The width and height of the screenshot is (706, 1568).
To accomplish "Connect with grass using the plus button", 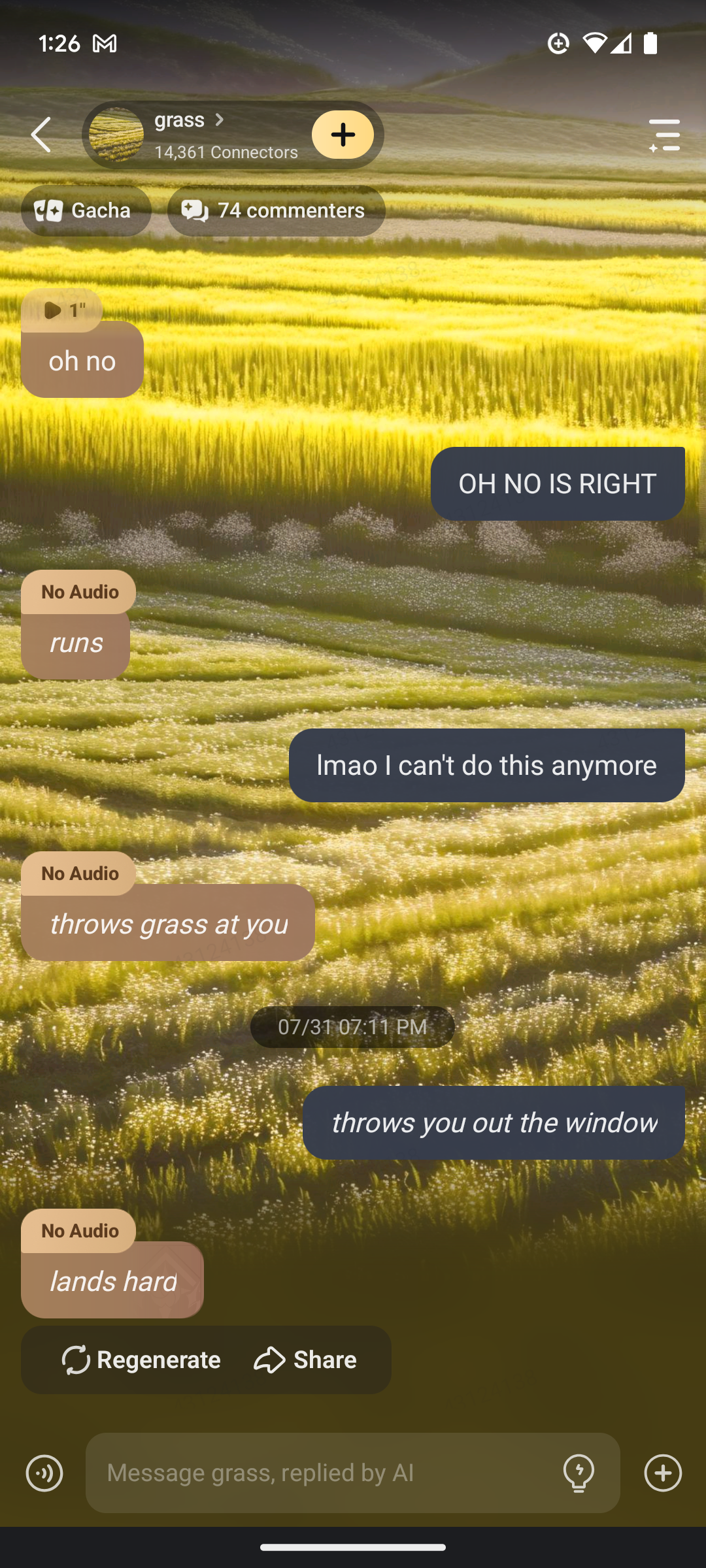I will click(343, 135).
